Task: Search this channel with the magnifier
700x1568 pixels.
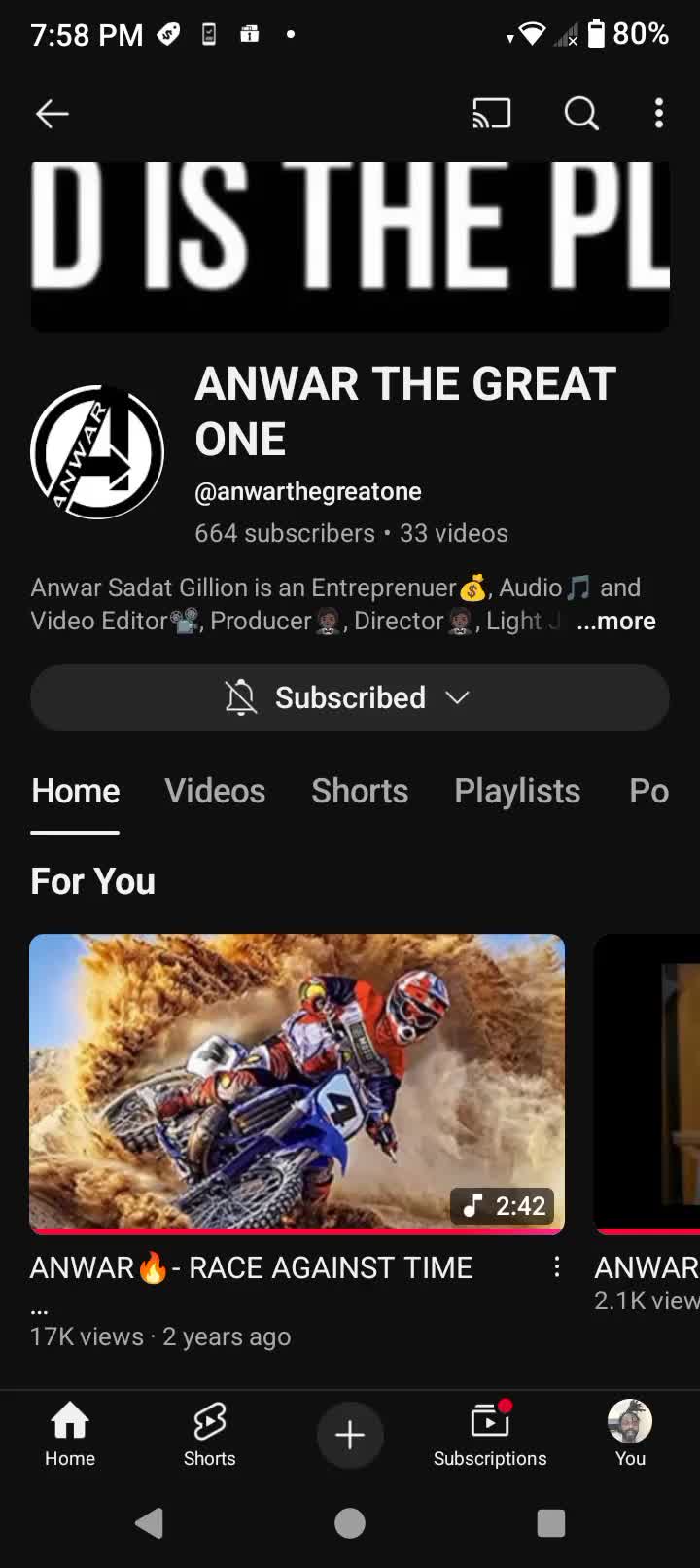Action: click(581, 114)
